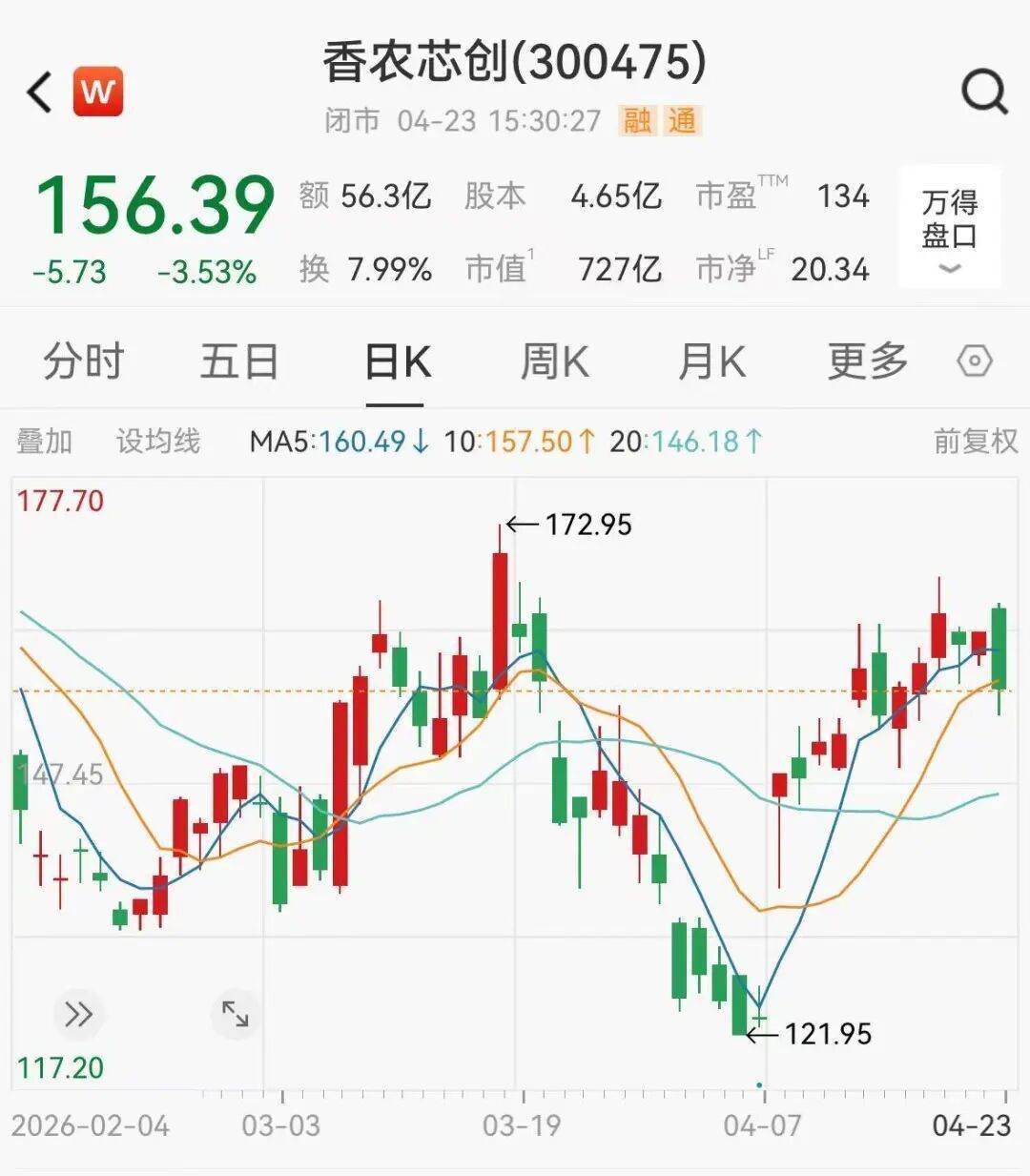Switch to the 五日 tab
Image resolution: width=1030 pixels, height=1176 pixels.
coord(239,361)
